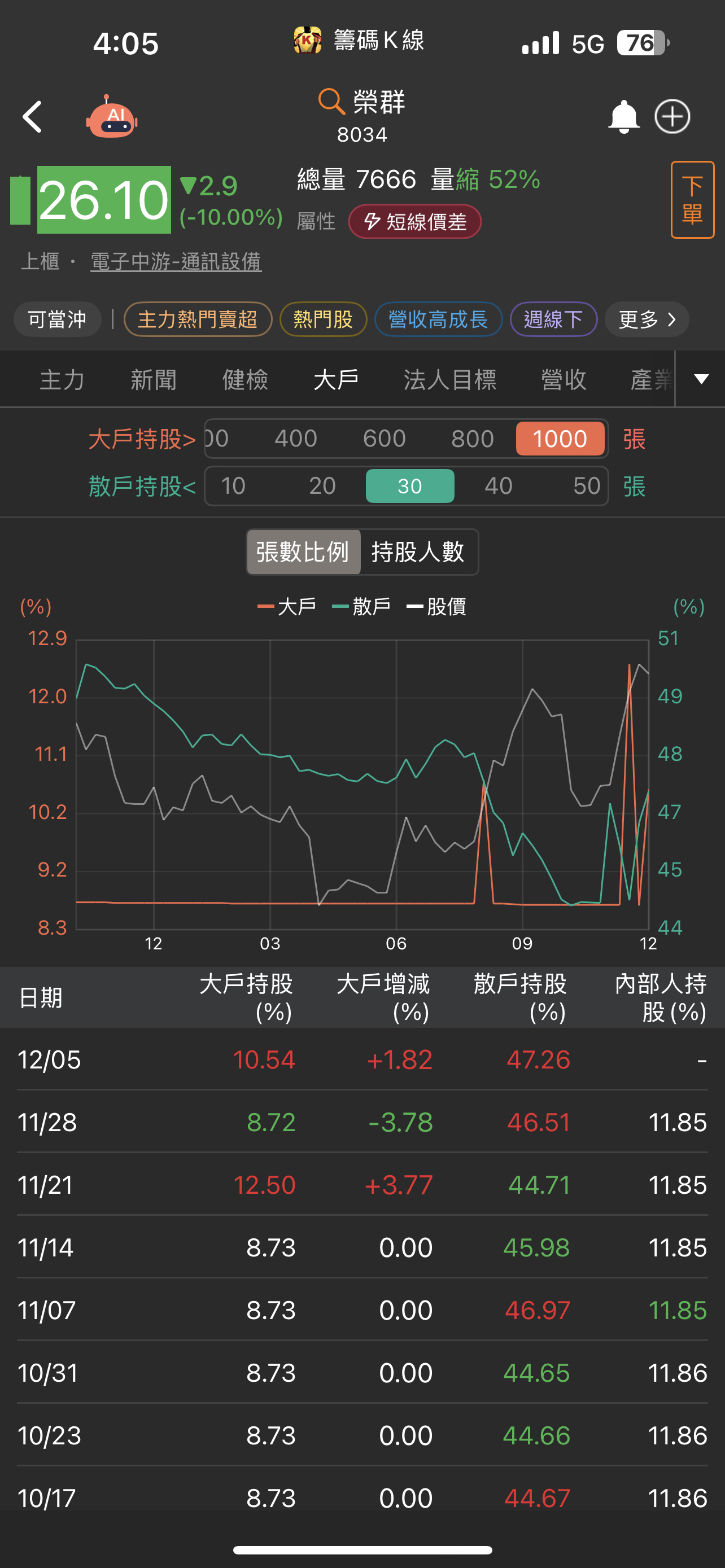Select the 主力熱門賣超 chip
The width and height of the screenshot is (725, 1568).
(x=198, y=319)
